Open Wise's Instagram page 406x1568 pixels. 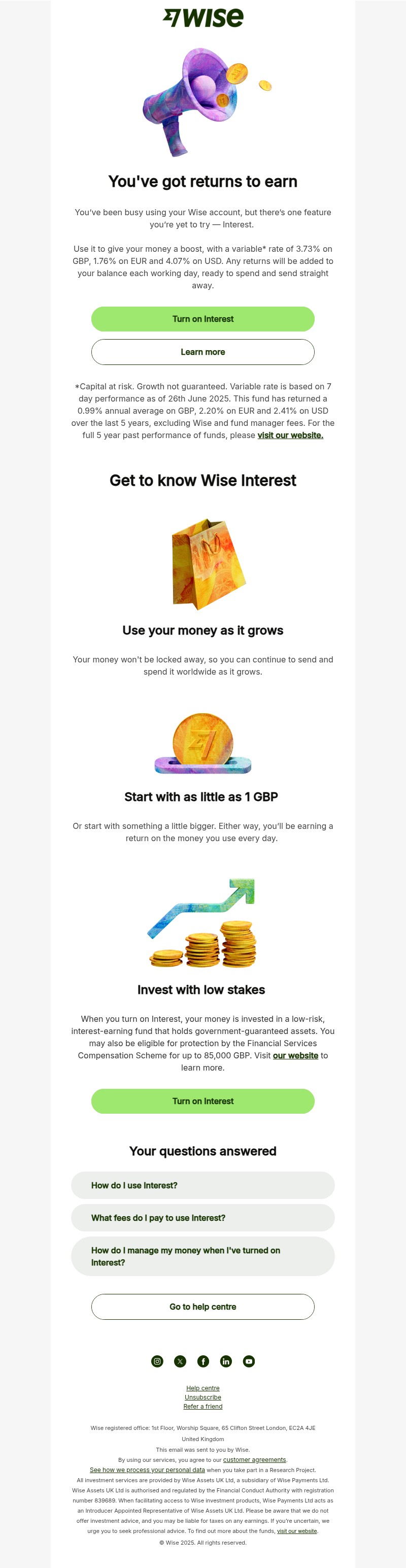(157, 1361)
